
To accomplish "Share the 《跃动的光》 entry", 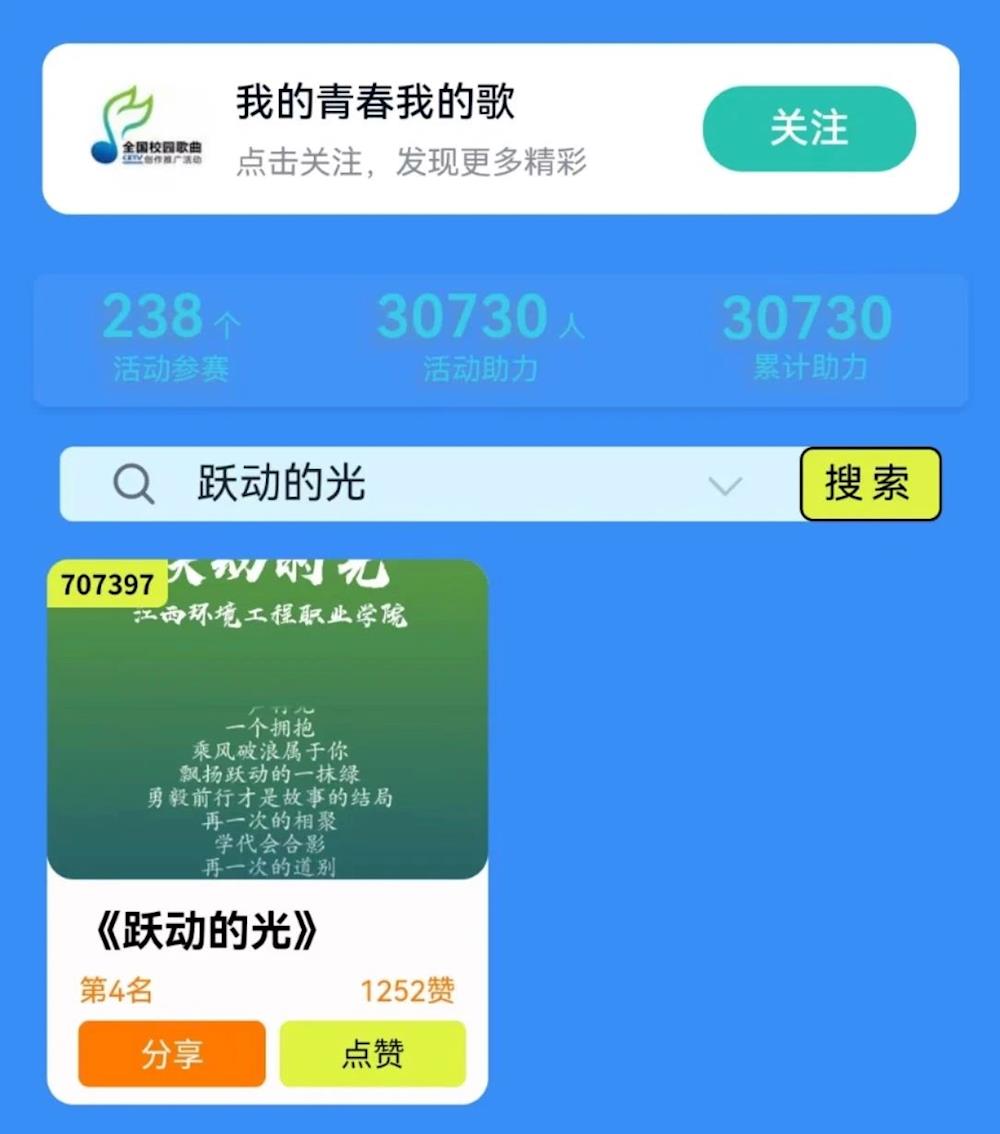I will click(172, 1053).
